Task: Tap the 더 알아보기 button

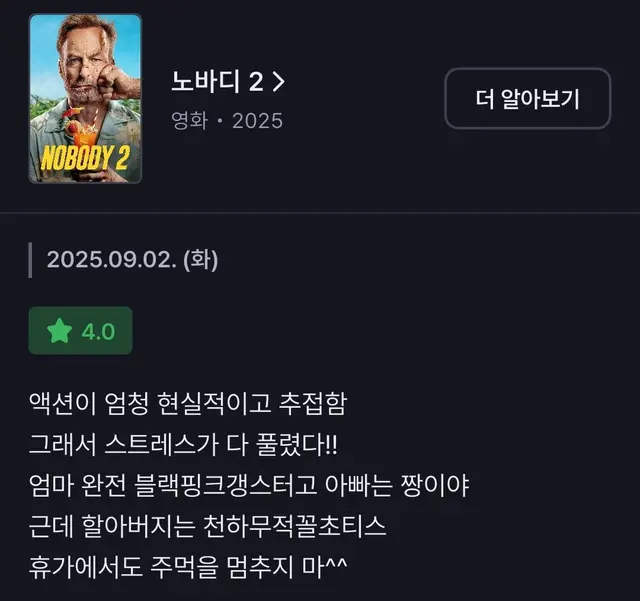Action: pos(527,98)
